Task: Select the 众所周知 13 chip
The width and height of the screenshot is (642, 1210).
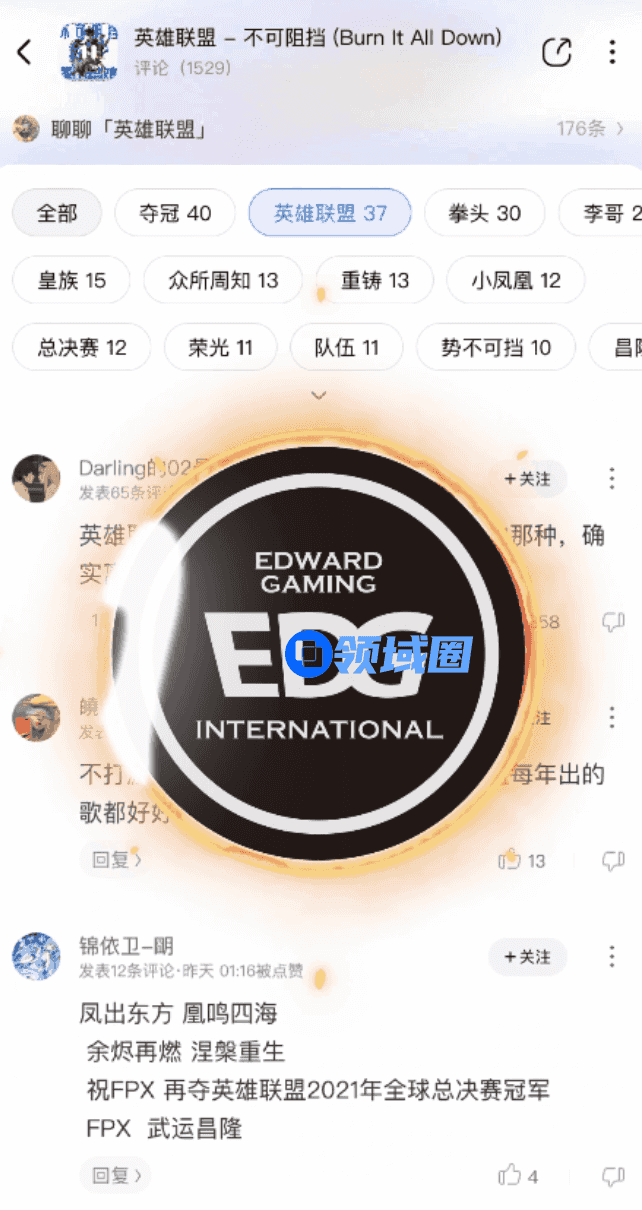Action: pos(223,280)
